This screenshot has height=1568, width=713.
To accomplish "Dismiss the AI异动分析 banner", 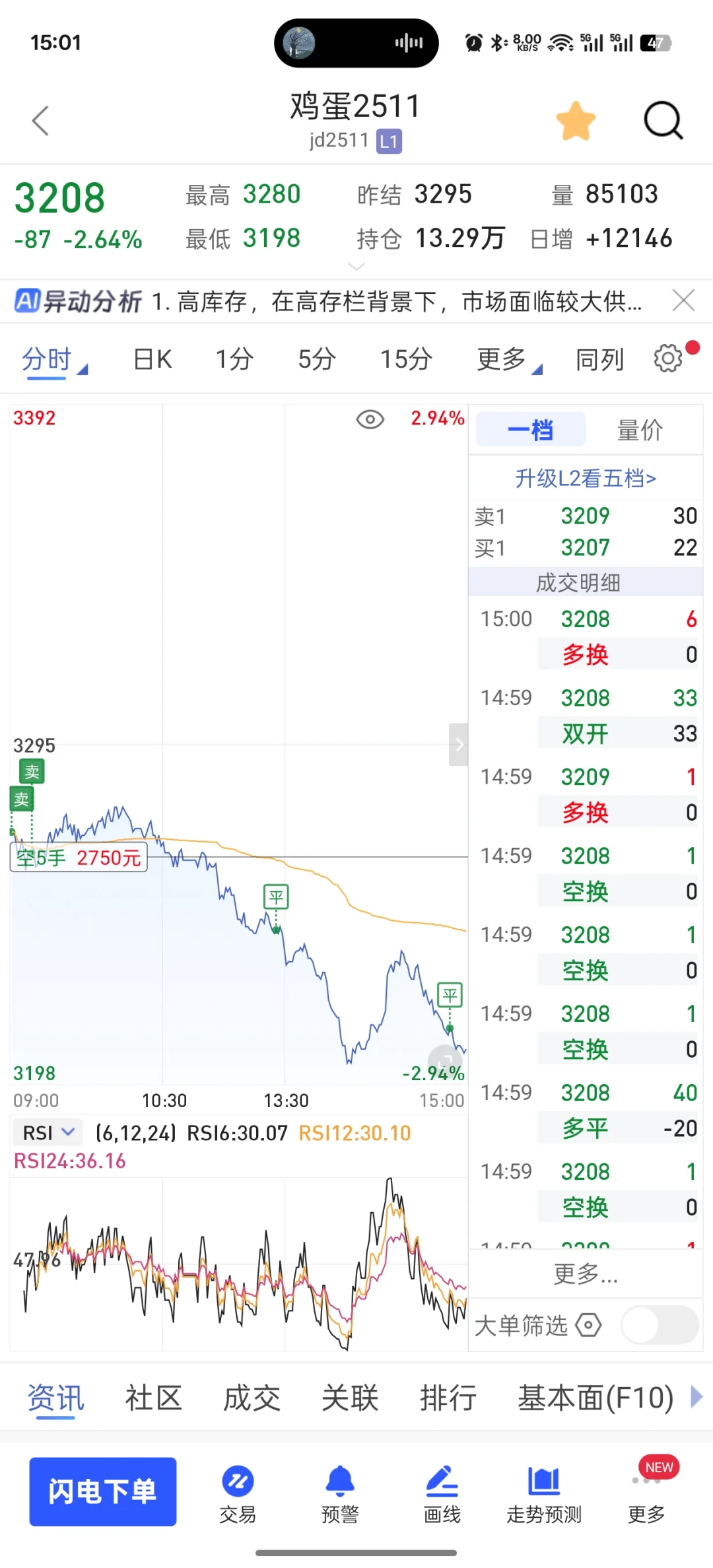I will click(x=683, y=300).
